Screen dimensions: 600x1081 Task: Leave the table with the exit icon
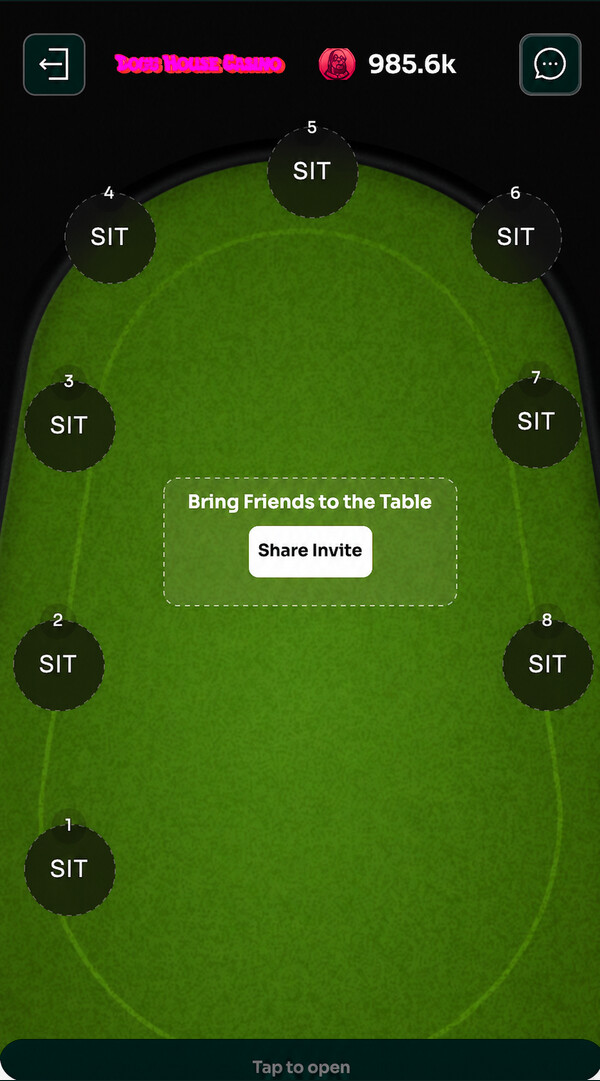54,64
